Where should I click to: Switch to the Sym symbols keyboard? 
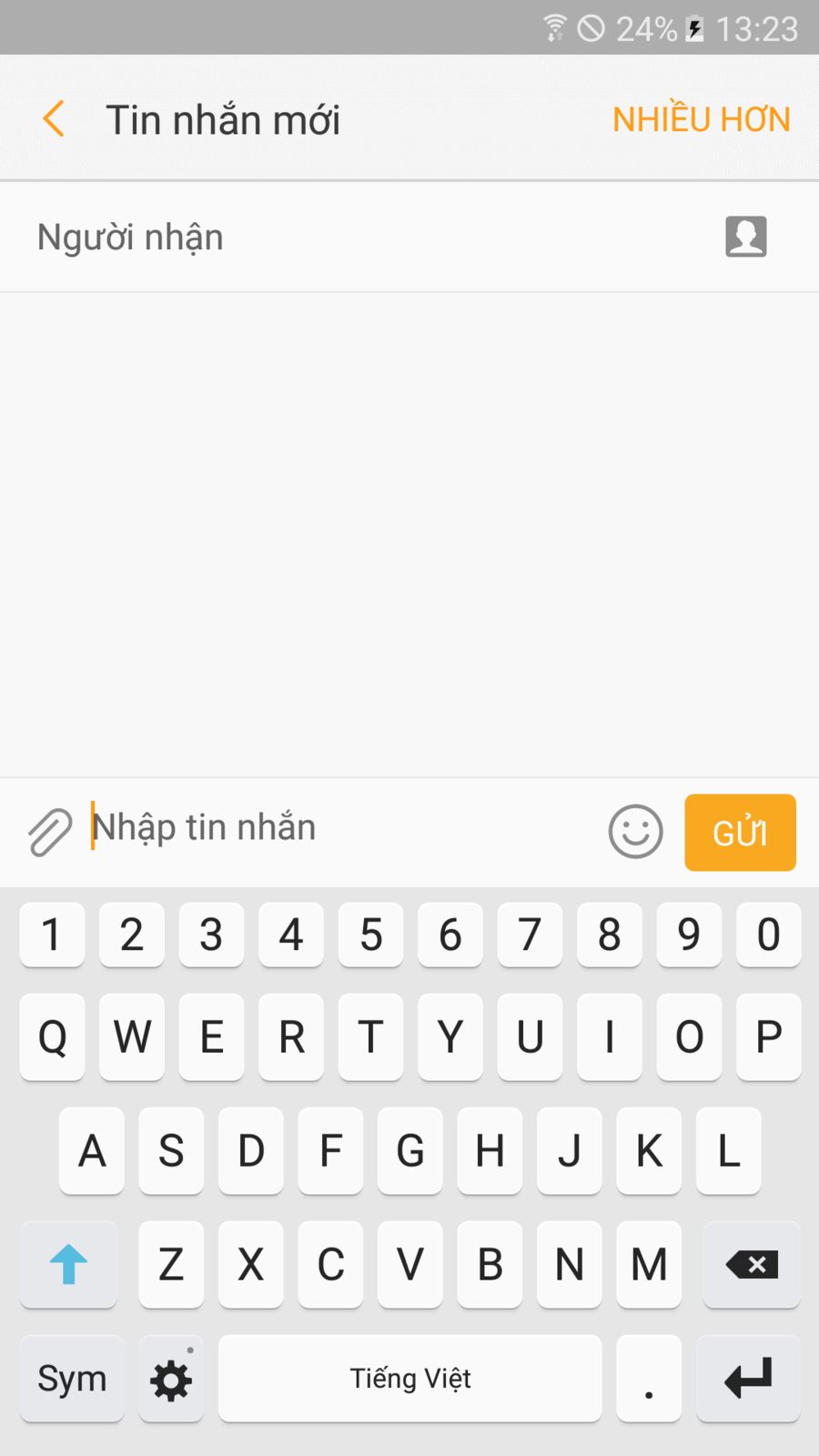tap(72, 1378)
